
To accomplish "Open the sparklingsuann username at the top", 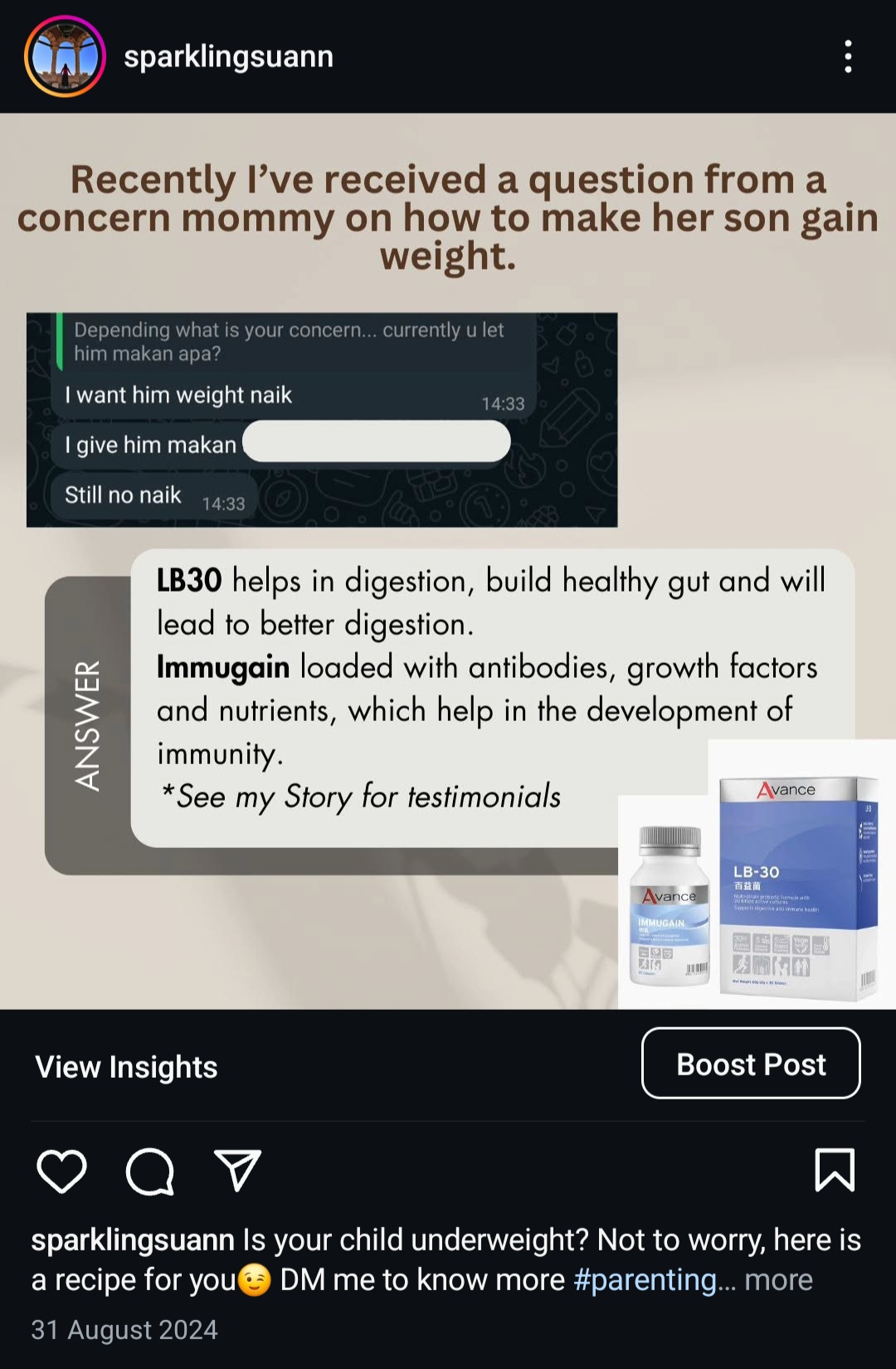I will [x=228, y=56].
